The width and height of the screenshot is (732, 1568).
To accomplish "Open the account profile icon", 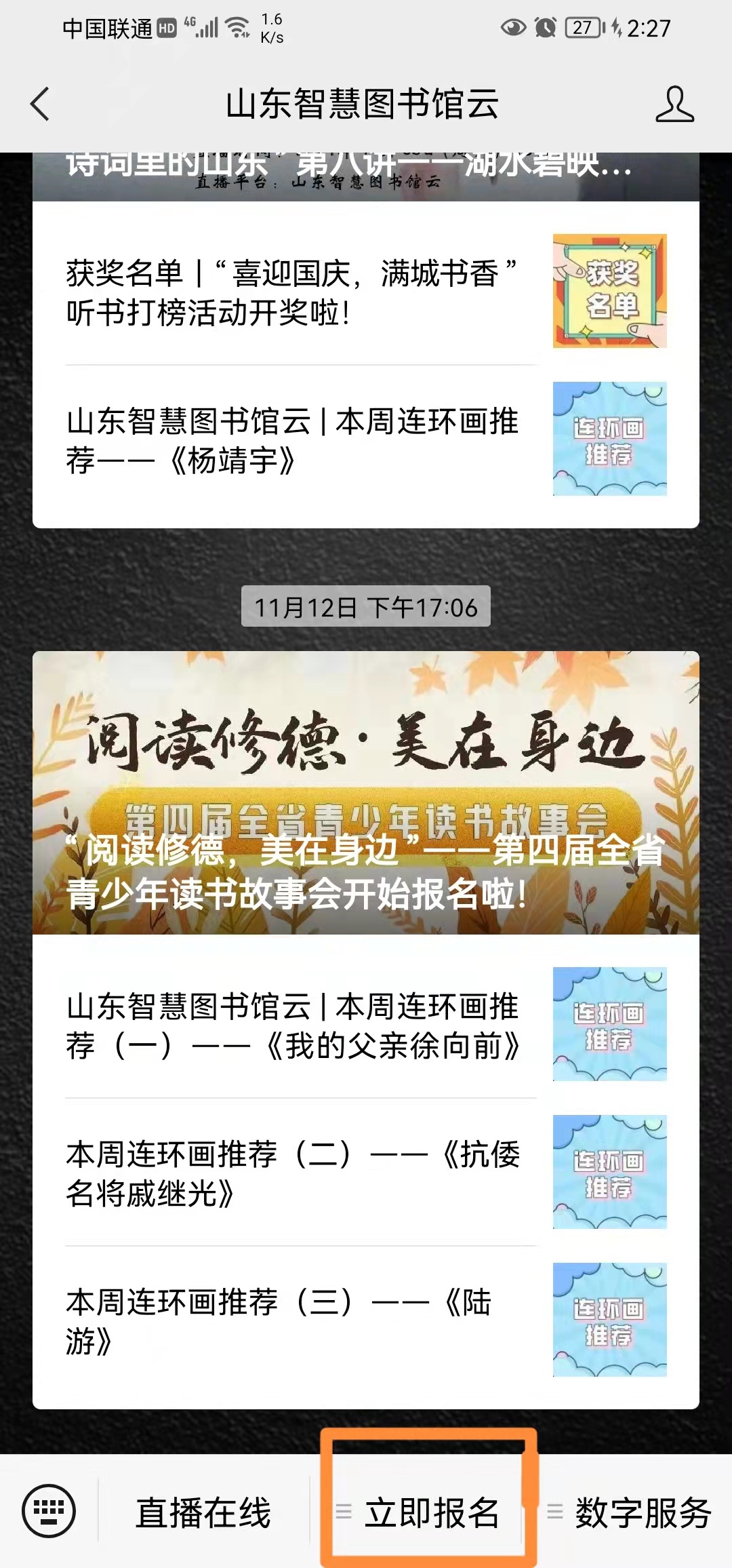I will (x=674, y=104).
